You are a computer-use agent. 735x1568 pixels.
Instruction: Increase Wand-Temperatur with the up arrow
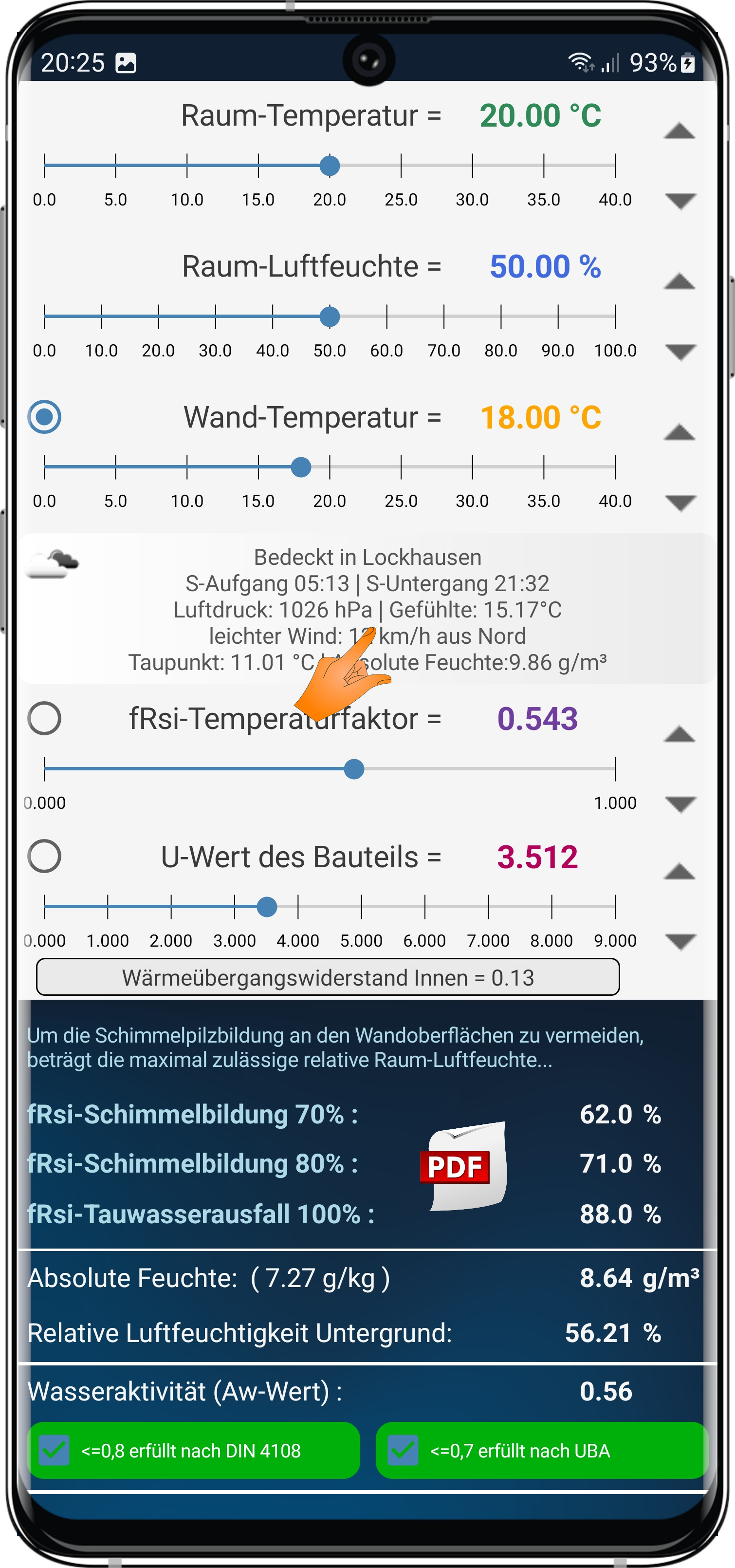pyautogui.click(x=680, y=432)
